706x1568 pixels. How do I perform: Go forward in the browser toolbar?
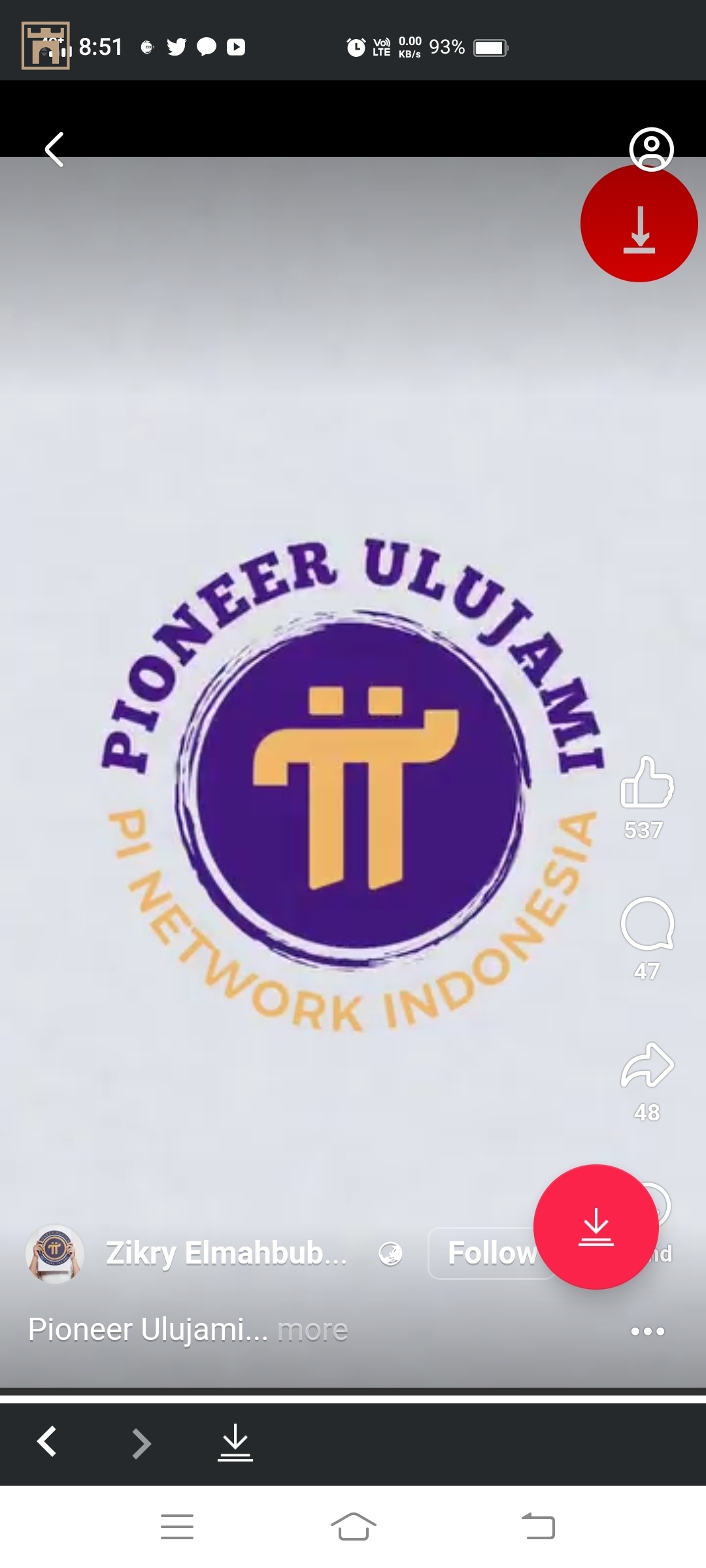tap(141, 1443)
